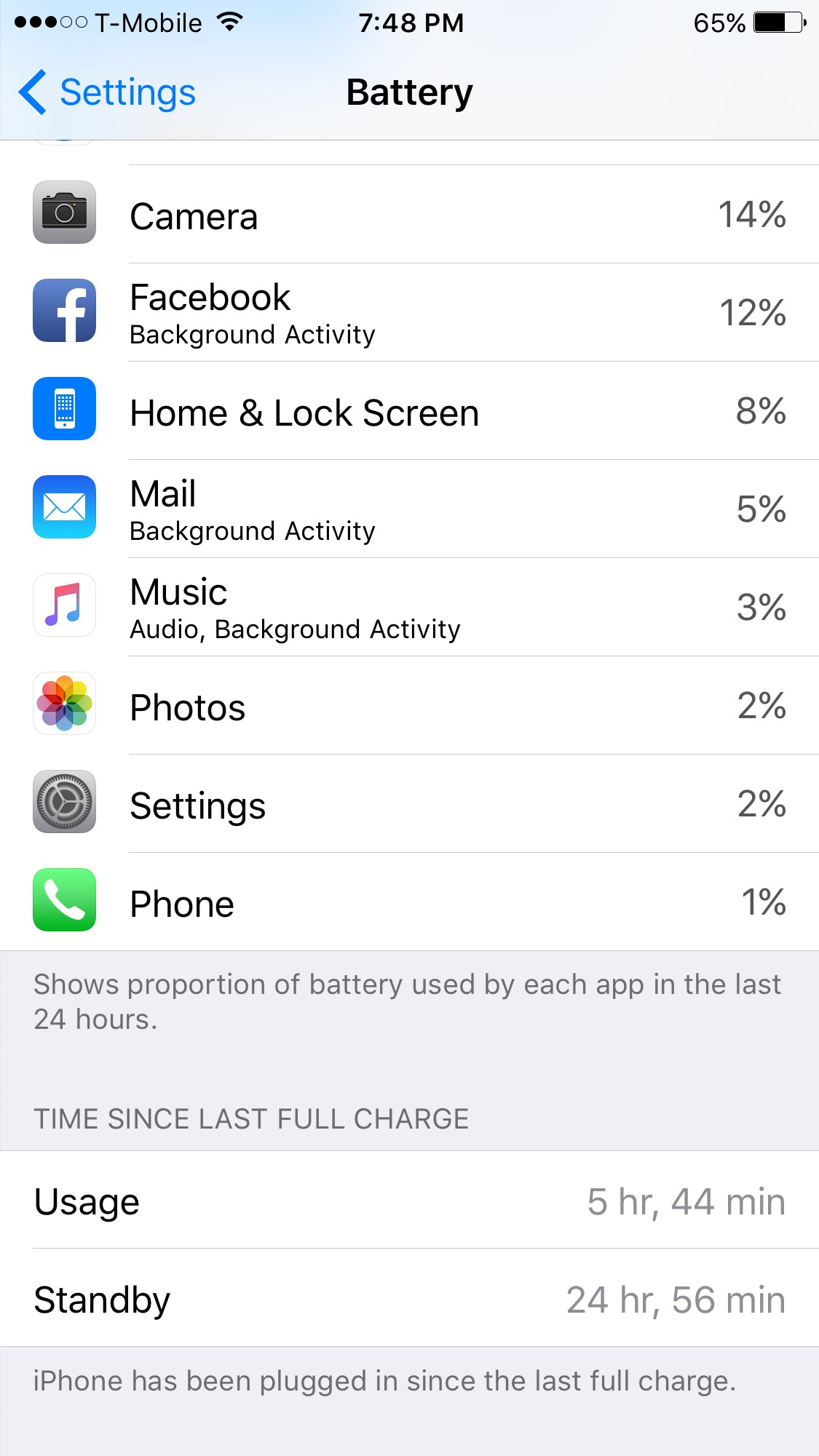Viewport: 819px width, 1456px height.
Task: Select the Mail battery usage row
Action: 409,509
